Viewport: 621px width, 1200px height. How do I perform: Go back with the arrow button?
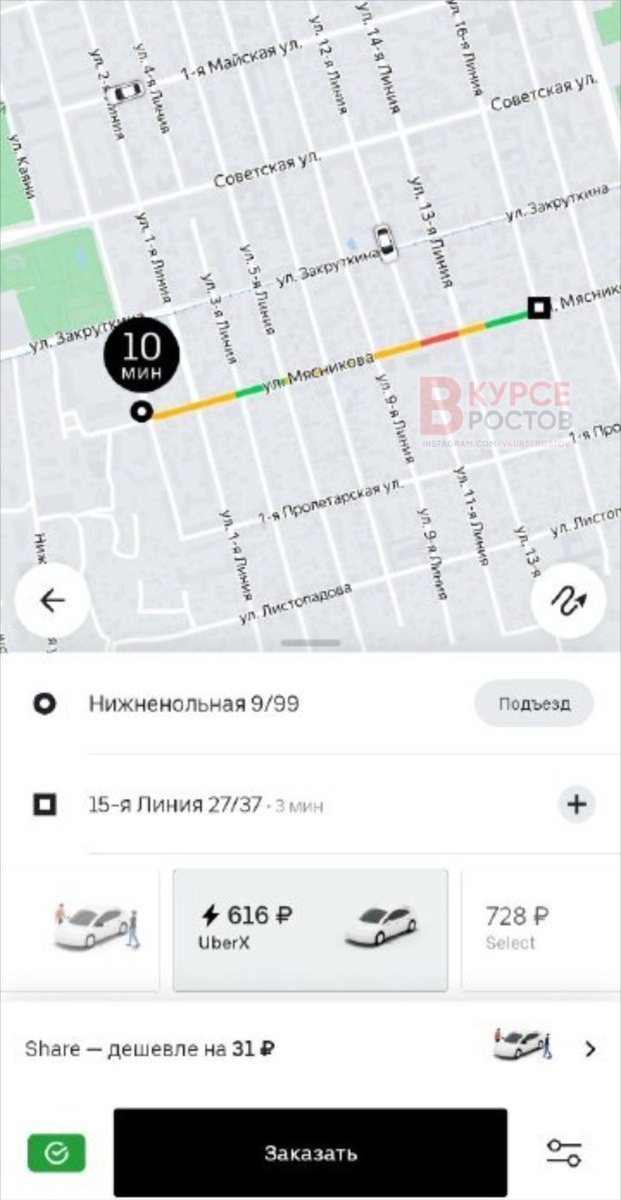point(52,600)
